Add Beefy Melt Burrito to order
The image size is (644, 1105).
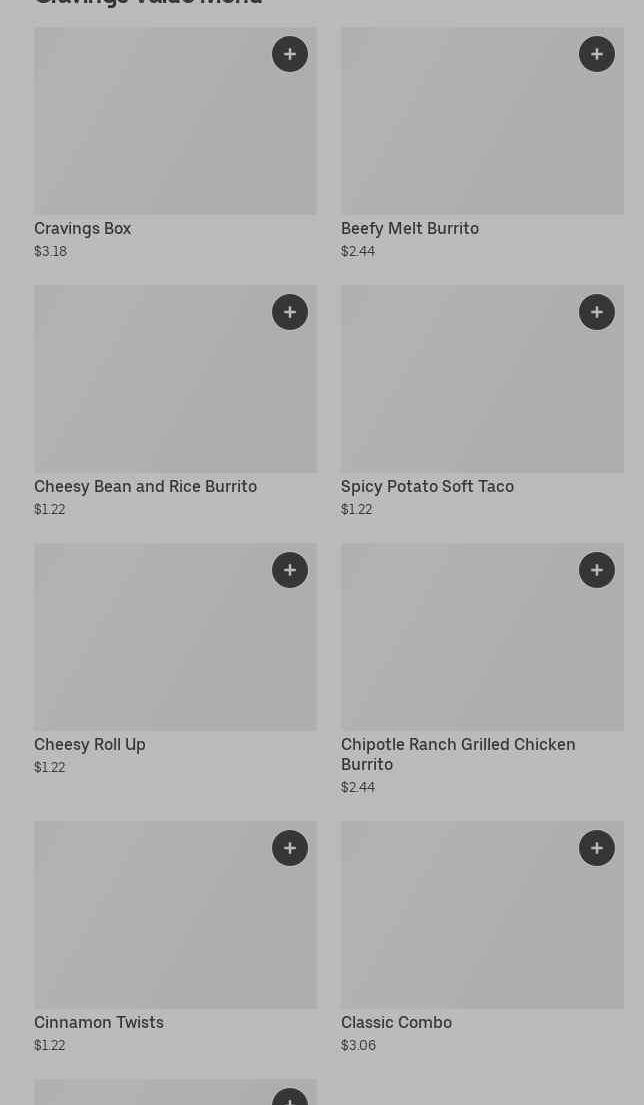point(597,54)
